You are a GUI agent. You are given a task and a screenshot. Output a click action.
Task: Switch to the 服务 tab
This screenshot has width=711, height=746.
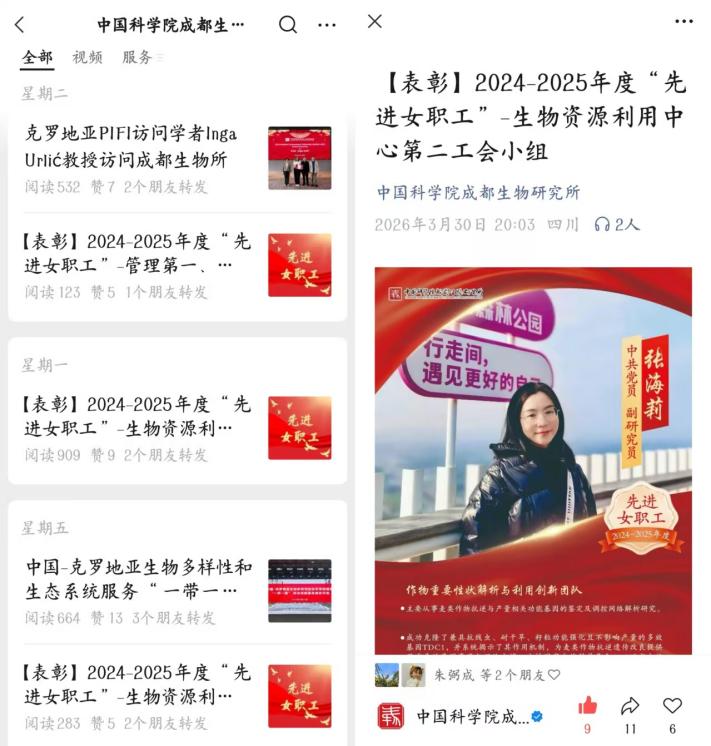tap(137, 57)
